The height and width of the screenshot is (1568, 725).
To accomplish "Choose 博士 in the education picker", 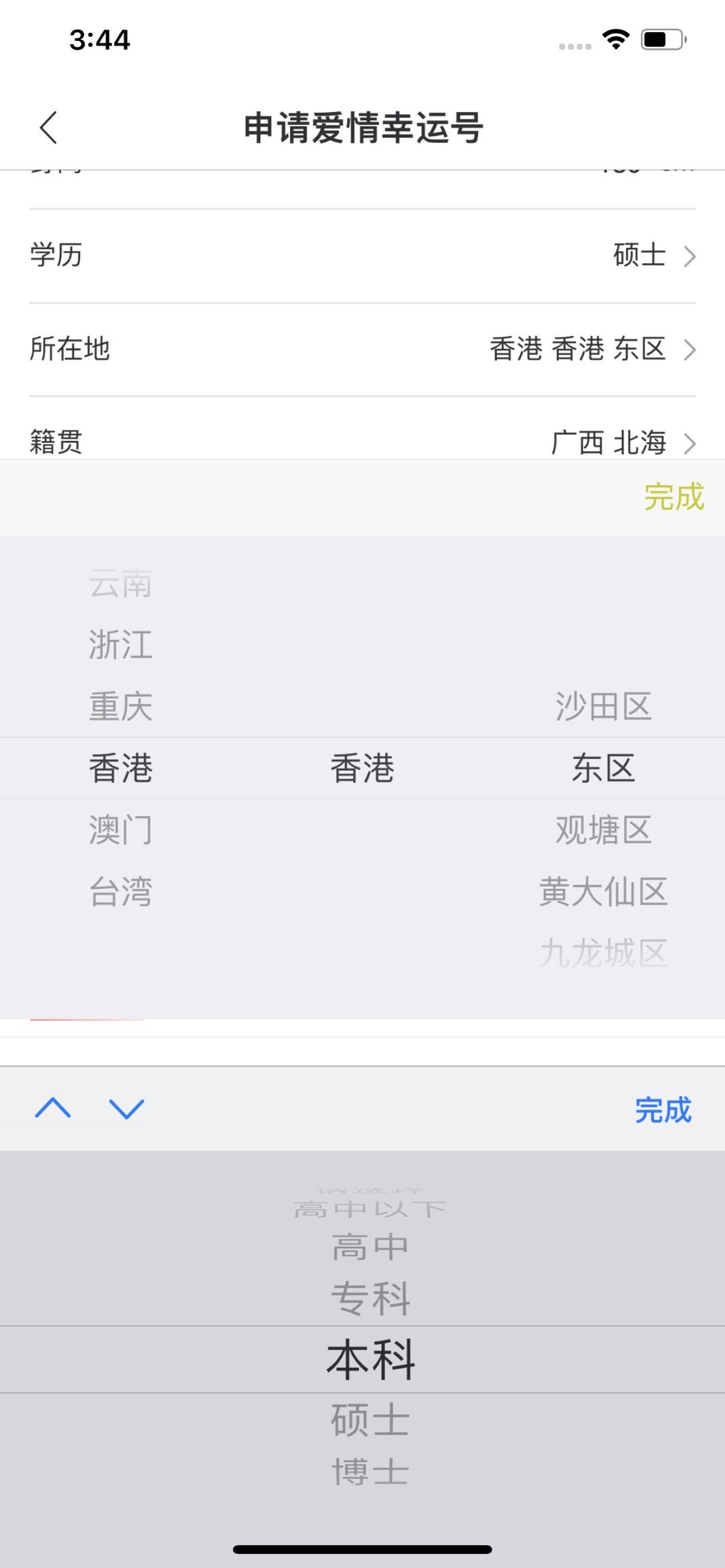I will (x=370, y=1472).
